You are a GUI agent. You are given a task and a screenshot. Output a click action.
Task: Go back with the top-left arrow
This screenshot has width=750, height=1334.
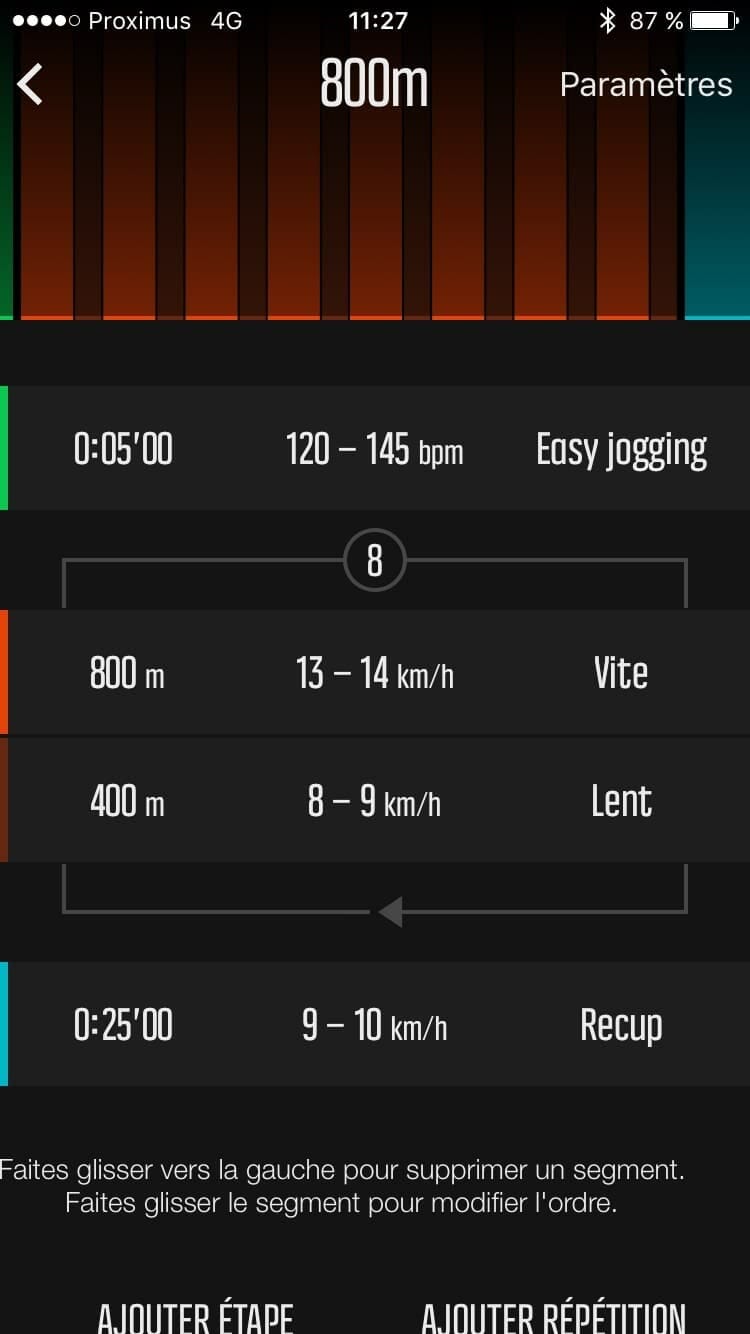point(31,84)
